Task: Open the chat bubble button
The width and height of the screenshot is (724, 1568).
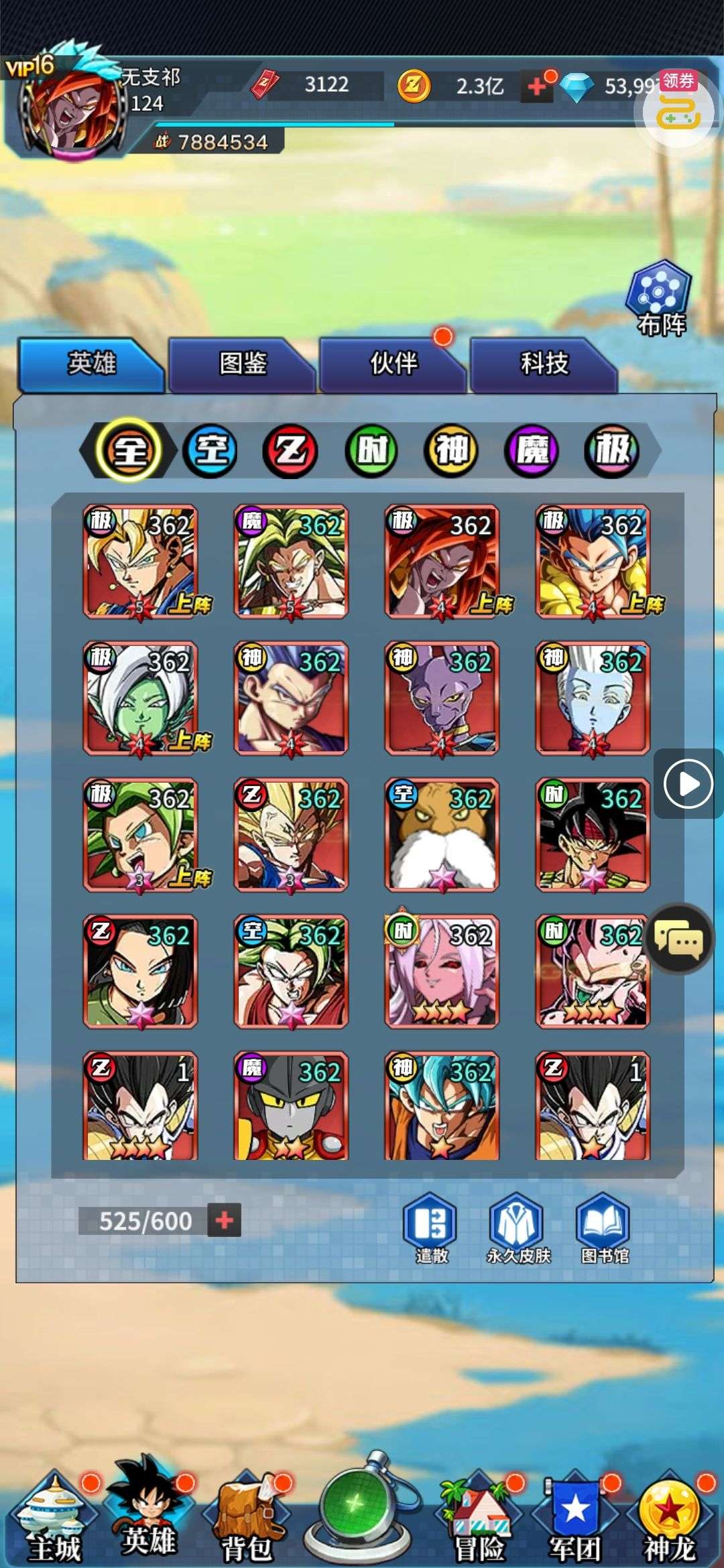Action: pyautogui.click(x=679, y=939)
